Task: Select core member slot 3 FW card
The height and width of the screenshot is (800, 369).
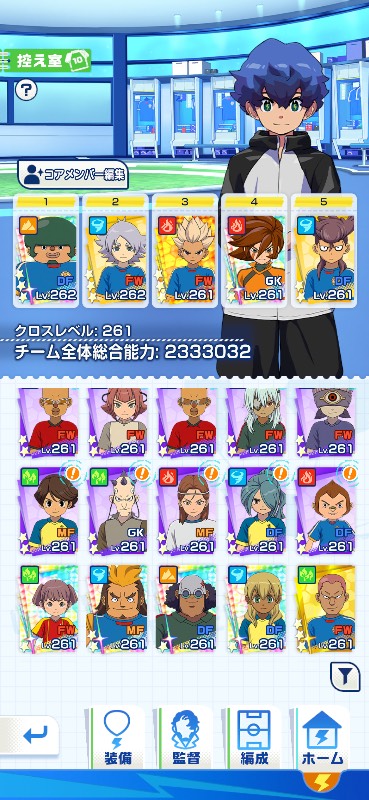Action: pos(185,251)
